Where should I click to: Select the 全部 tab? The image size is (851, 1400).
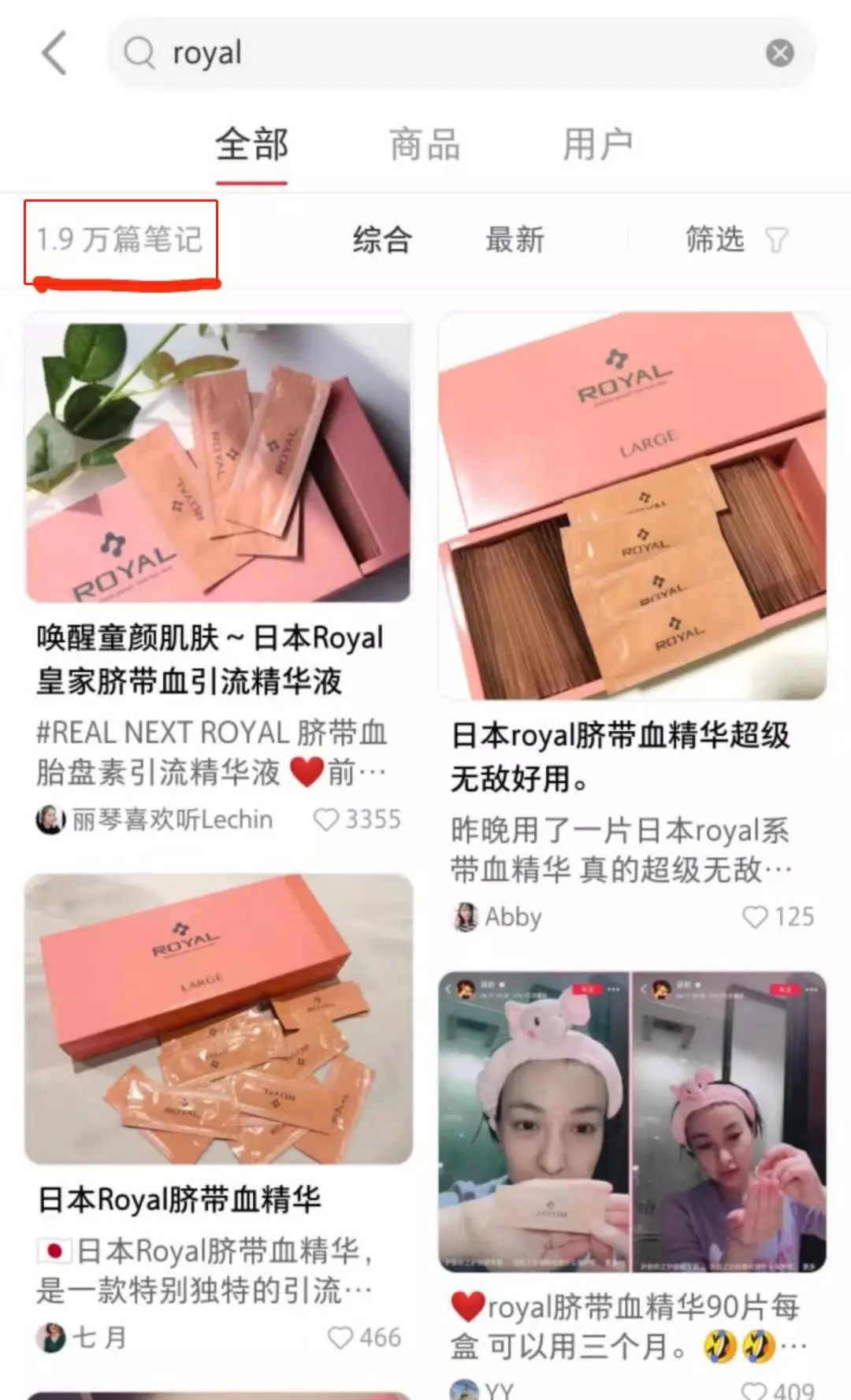[251, 145]
